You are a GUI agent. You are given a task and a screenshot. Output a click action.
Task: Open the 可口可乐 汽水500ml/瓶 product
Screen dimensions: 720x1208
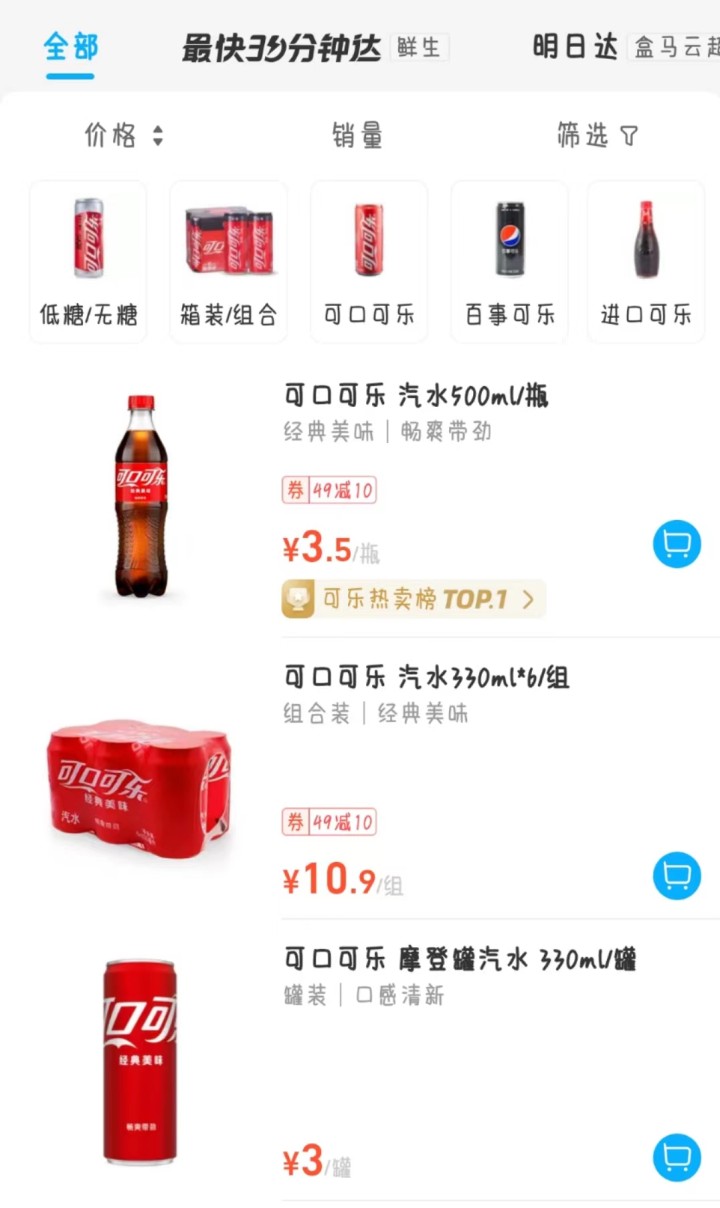click(416, 397)
